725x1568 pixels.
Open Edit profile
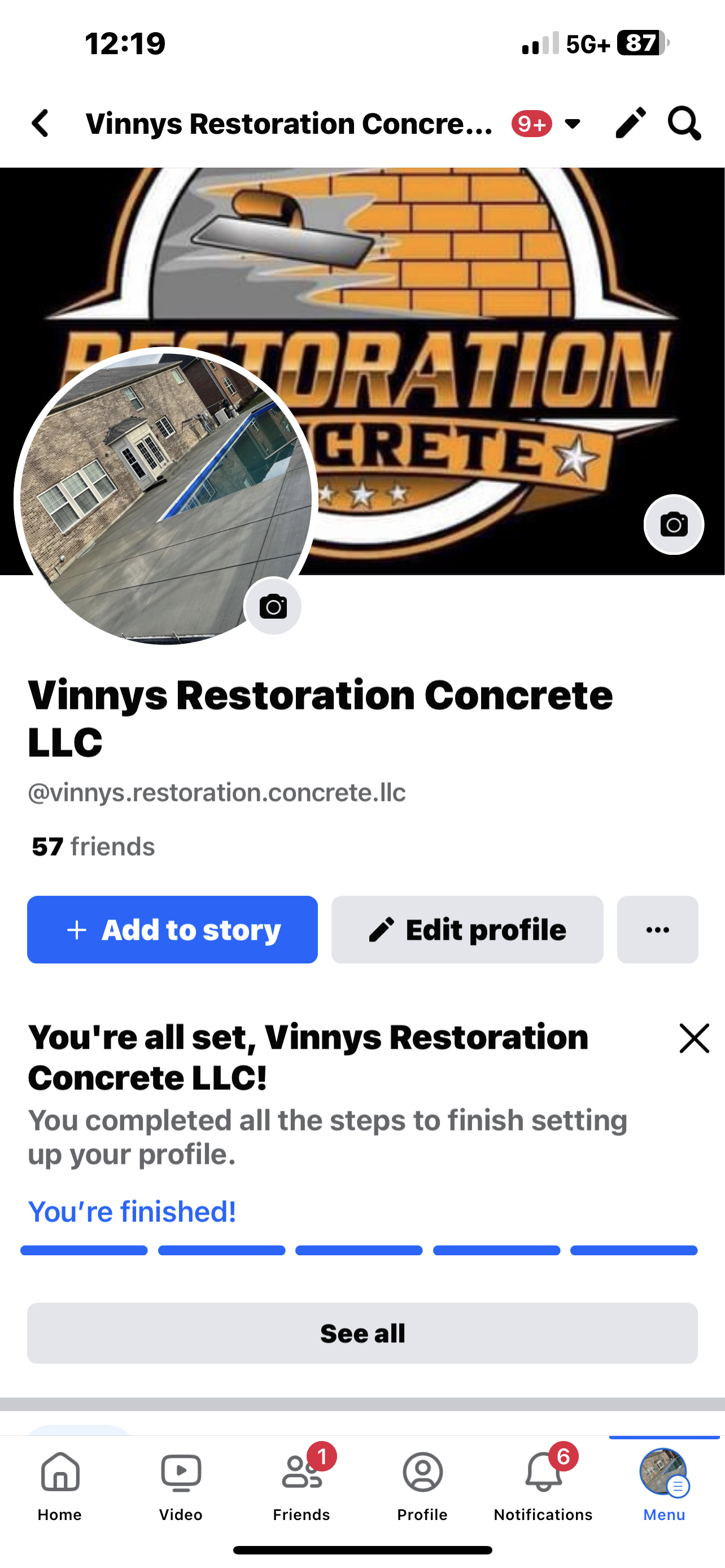(467, 930)
